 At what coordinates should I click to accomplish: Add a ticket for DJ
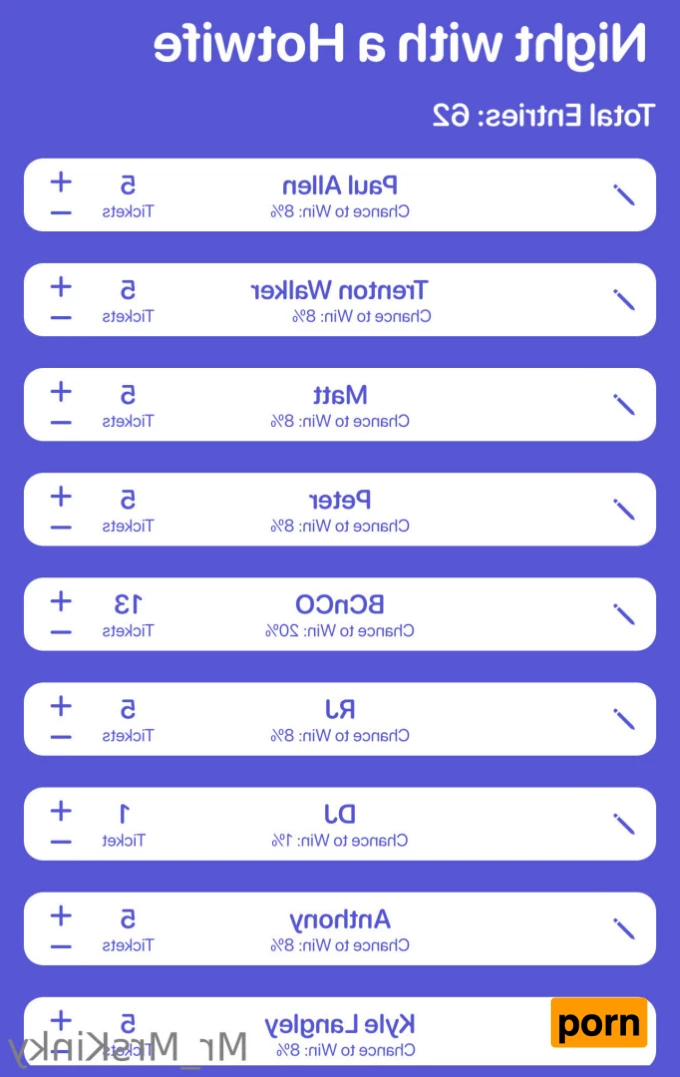coord(61,811)
